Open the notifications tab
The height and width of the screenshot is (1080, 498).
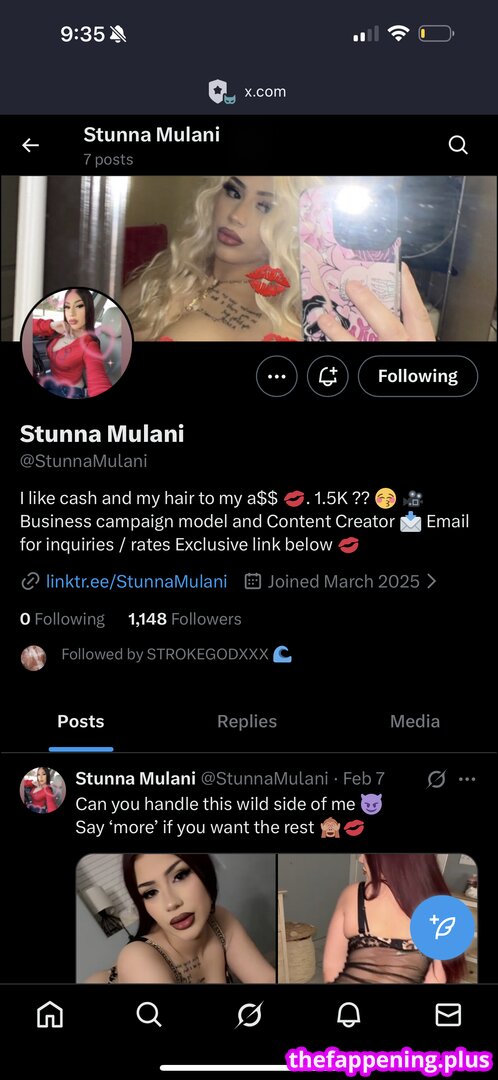349,1014
